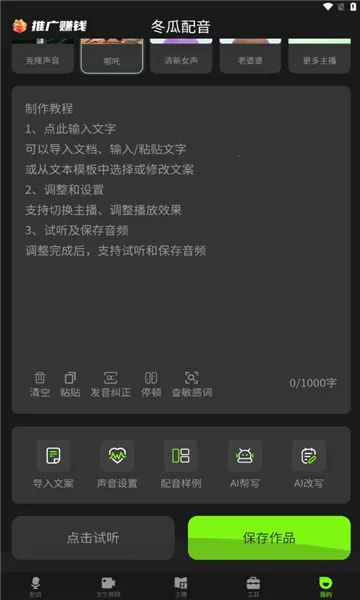
Task: Open 声音设置 voice settings
Action: click(117, 464)
